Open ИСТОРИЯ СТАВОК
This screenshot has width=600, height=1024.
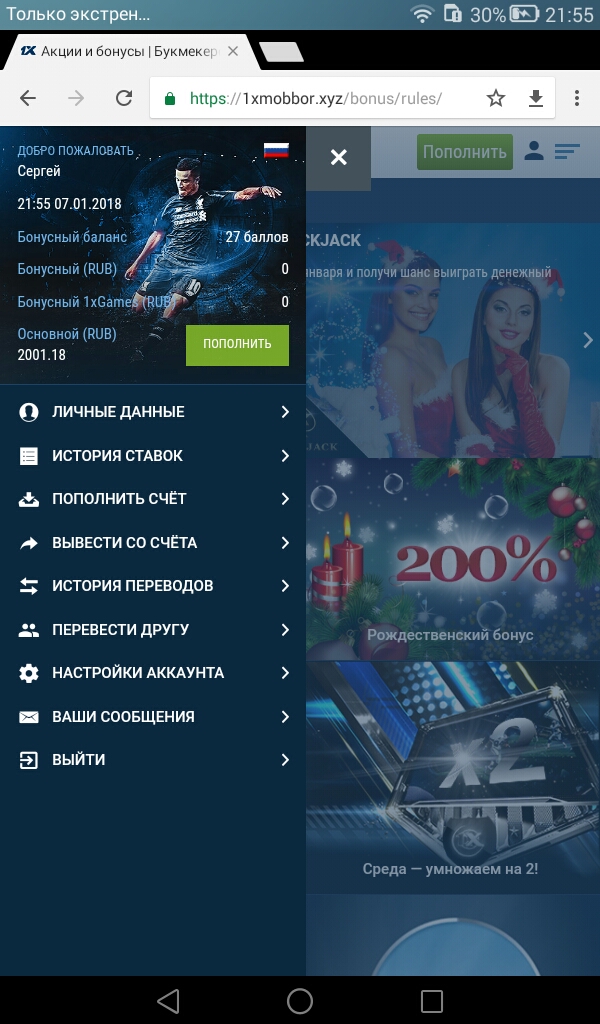point(152,456)
